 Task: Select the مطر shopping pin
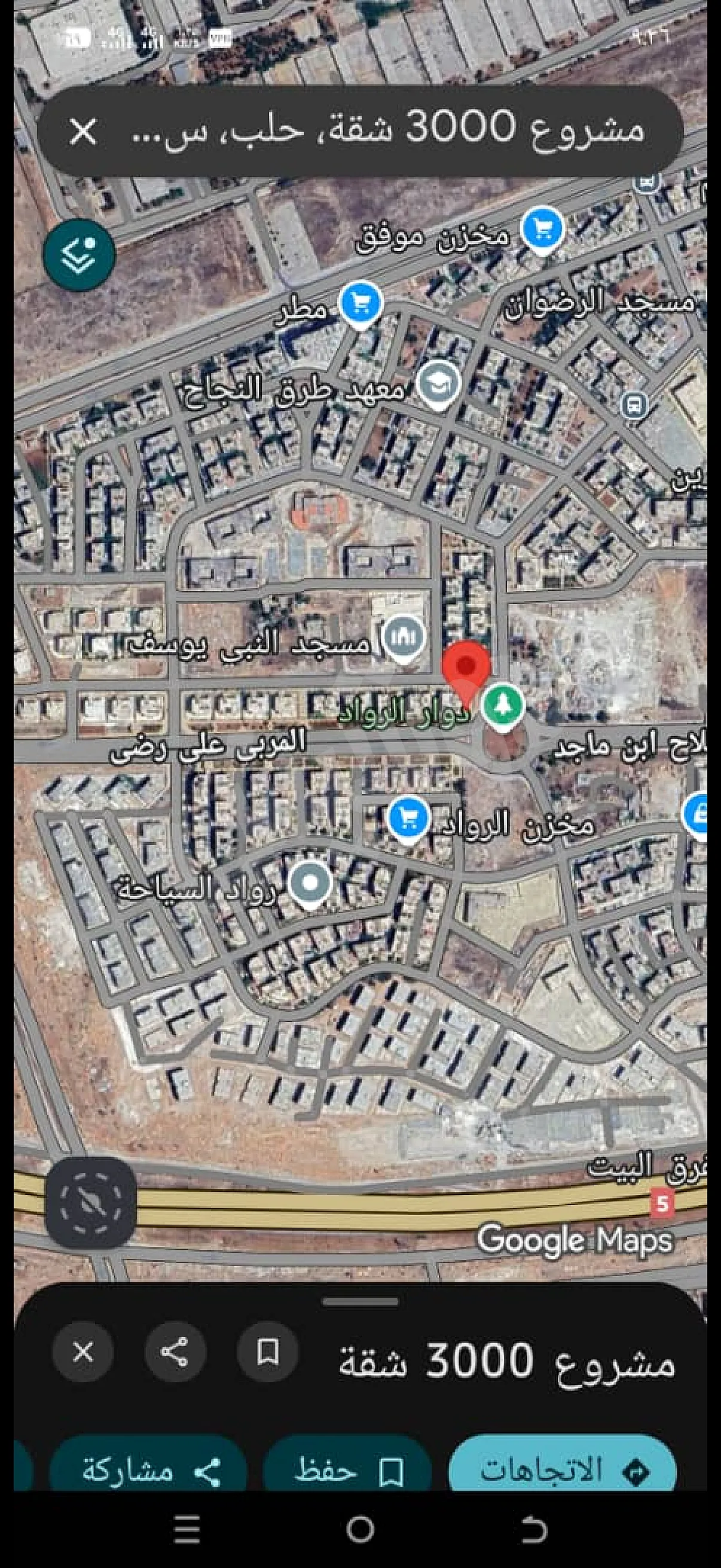[x=361, y=303]
